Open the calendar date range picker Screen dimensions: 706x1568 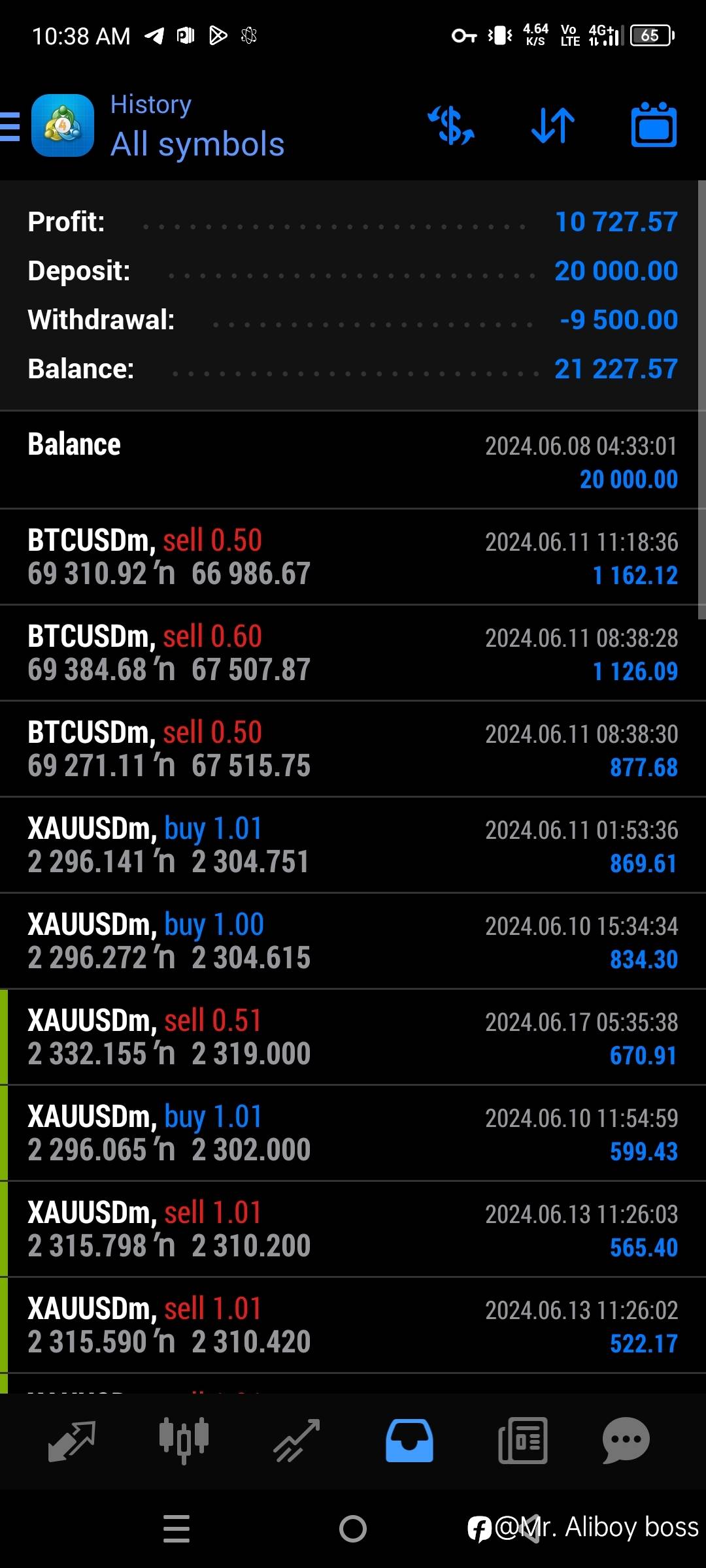coord(654,126)
